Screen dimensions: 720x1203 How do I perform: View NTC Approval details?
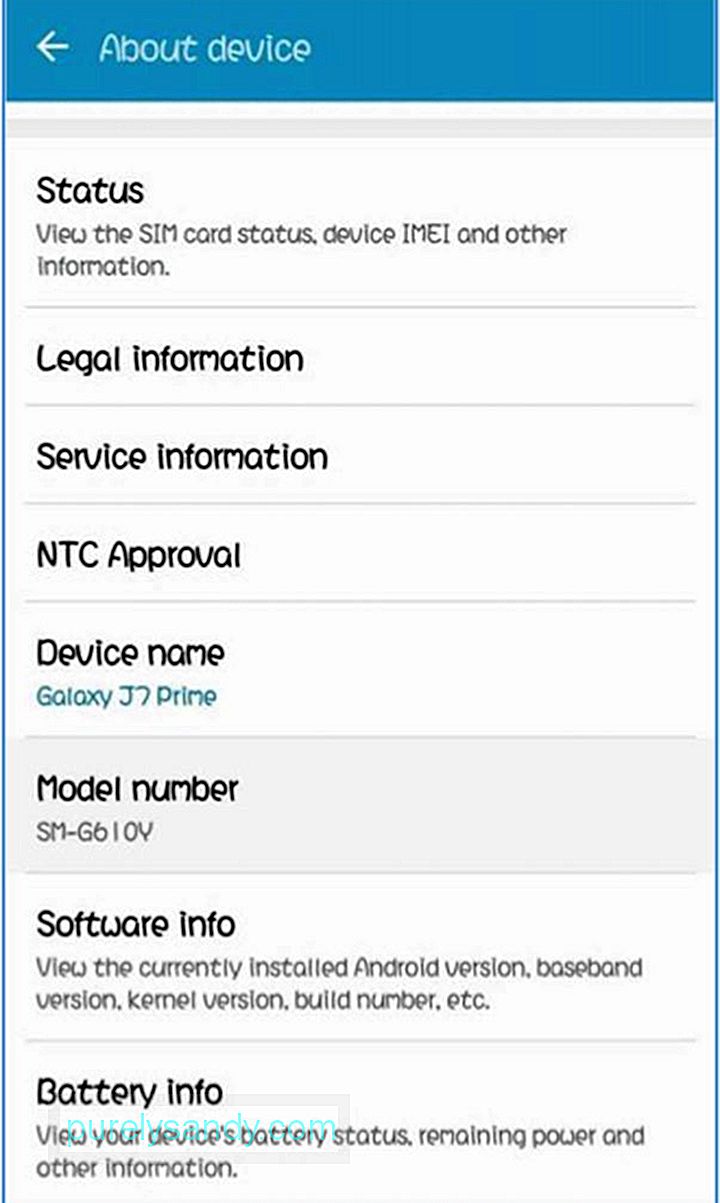(360, 553)
